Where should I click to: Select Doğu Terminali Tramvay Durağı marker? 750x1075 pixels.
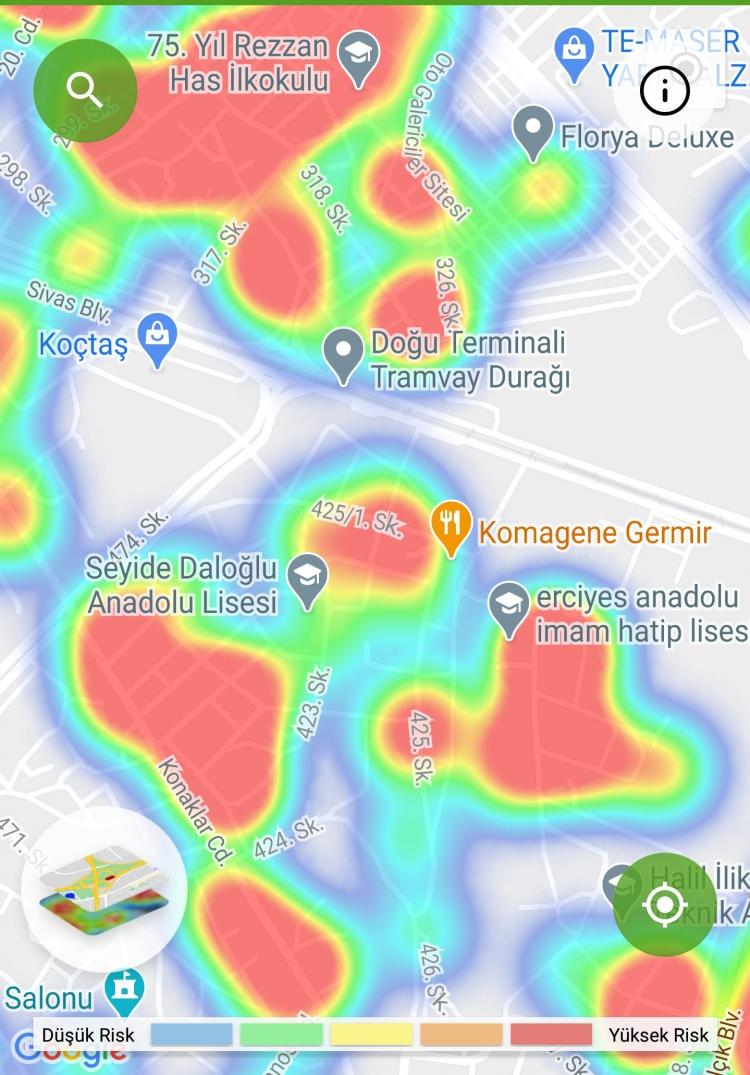345,355
